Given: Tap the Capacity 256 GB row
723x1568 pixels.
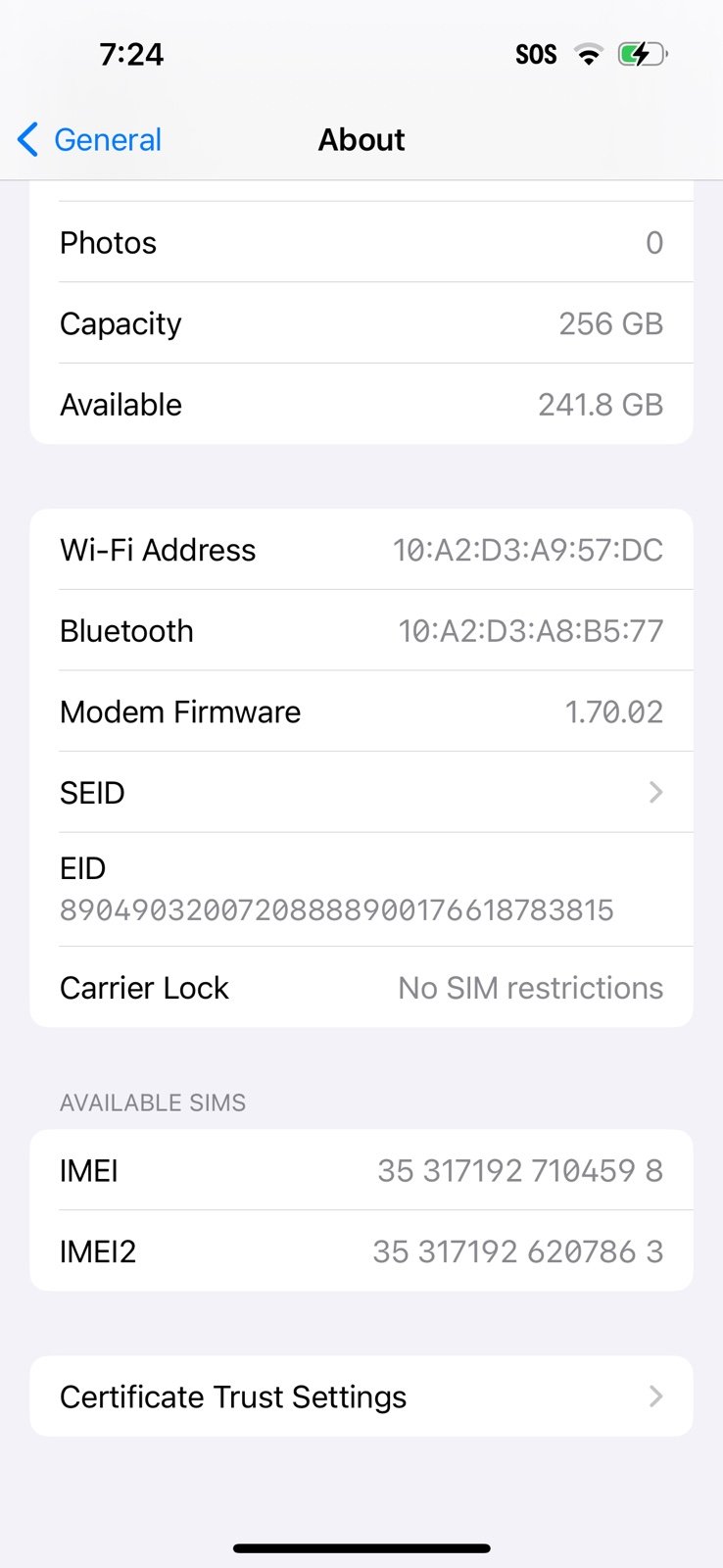Looking at the screenshot, I should tap(361, 323).
